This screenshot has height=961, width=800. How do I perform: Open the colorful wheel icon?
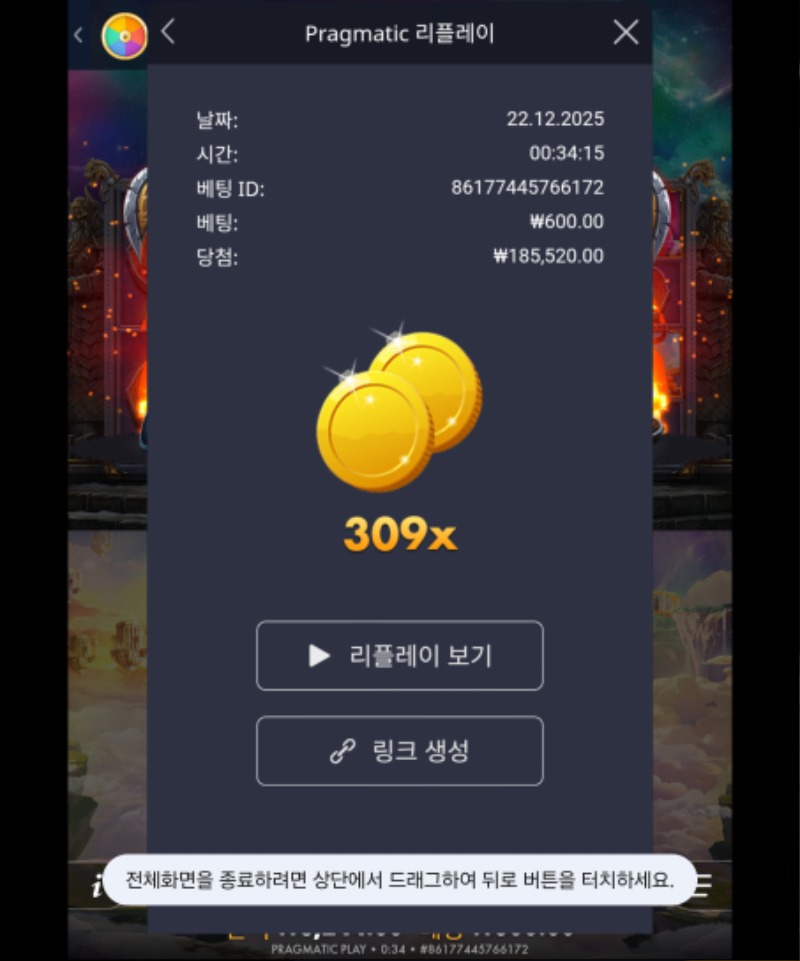click(124, 37)
